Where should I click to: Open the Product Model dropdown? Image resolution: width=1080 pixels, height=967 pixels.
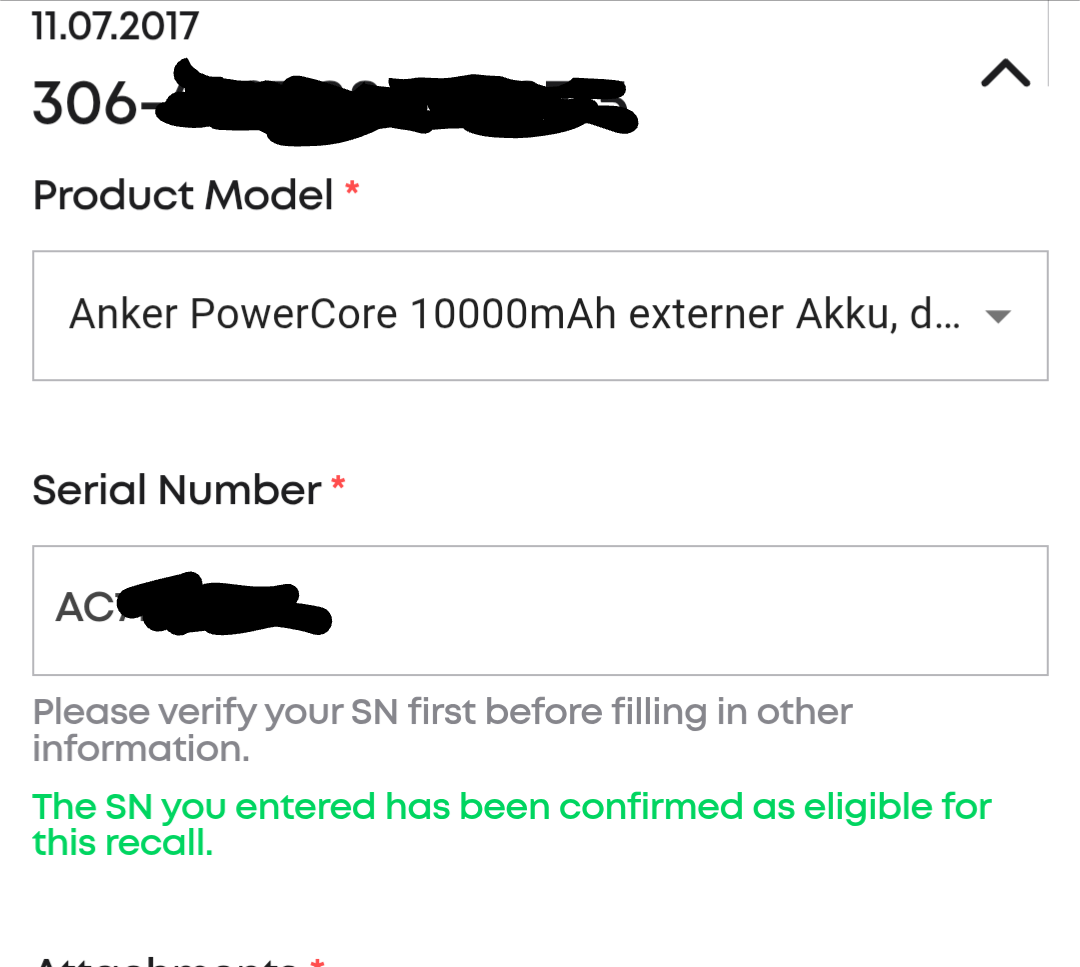(x=540, y=316)
